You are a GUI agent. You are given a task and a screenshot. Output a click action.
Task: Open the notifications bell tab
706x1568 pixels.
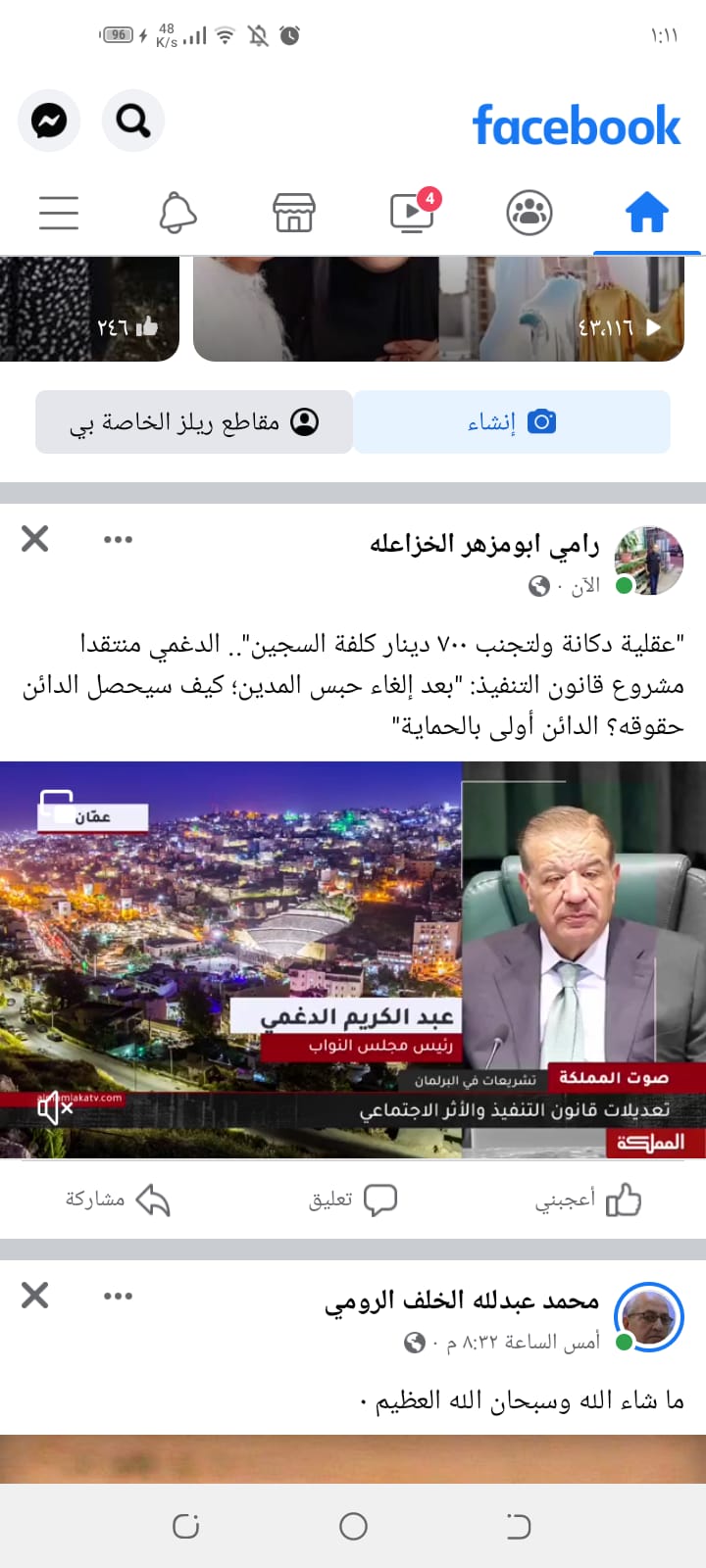(177, 213)
